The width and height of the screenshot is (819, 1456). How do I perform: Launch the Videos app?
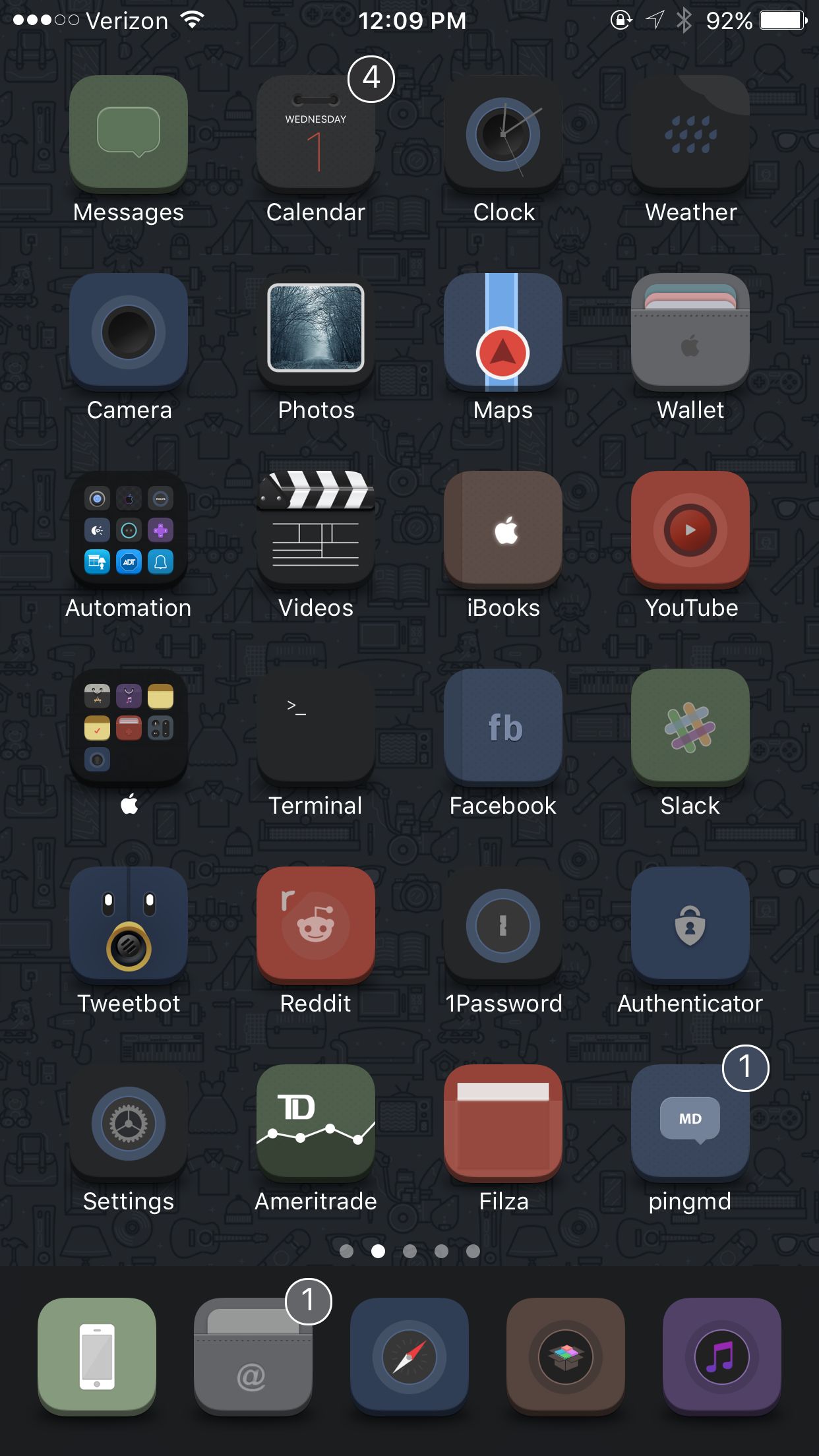coord(316,530)
